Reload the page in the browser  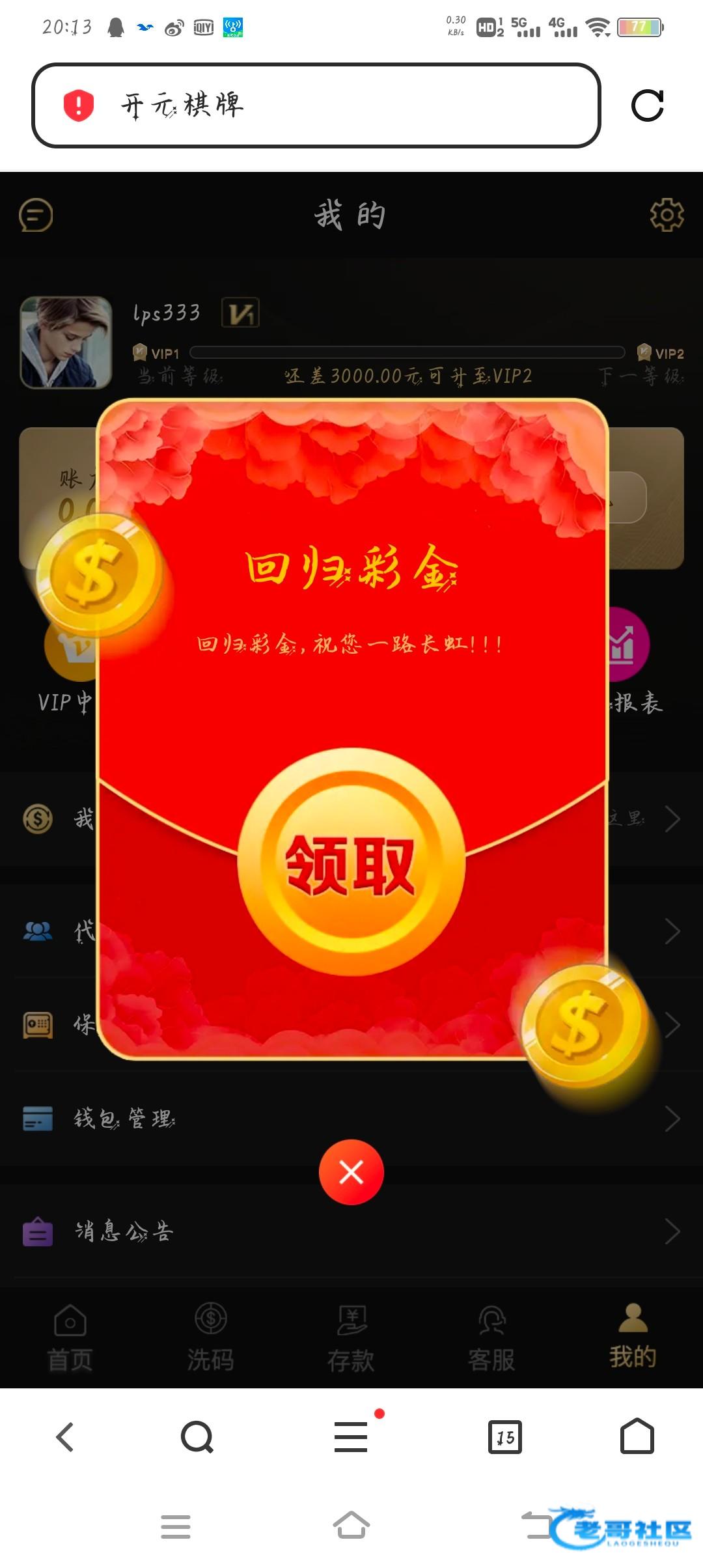click(647, 105)
